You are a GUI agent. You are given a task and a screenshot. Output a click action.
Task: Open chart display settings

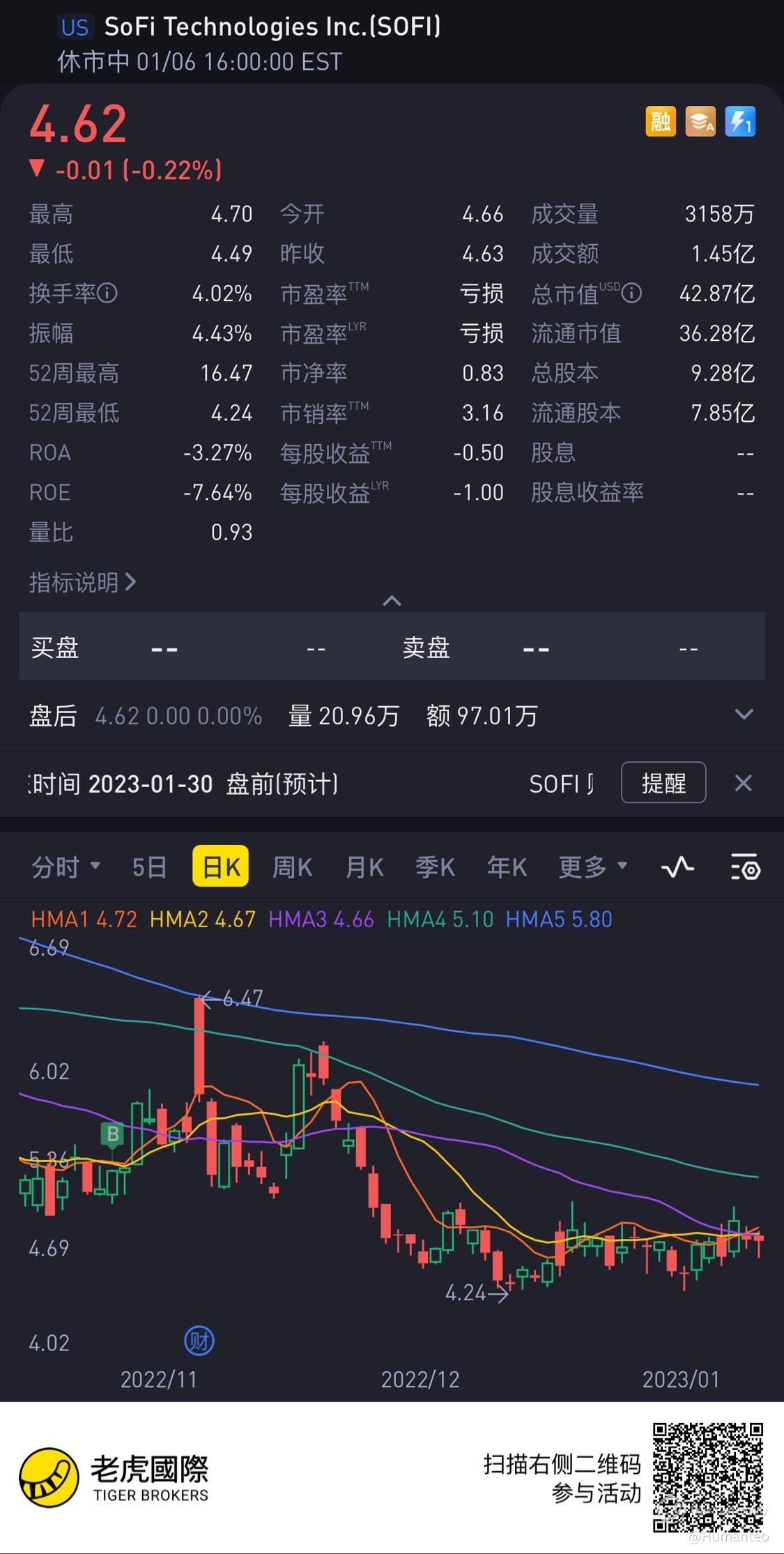coord(745,867)
